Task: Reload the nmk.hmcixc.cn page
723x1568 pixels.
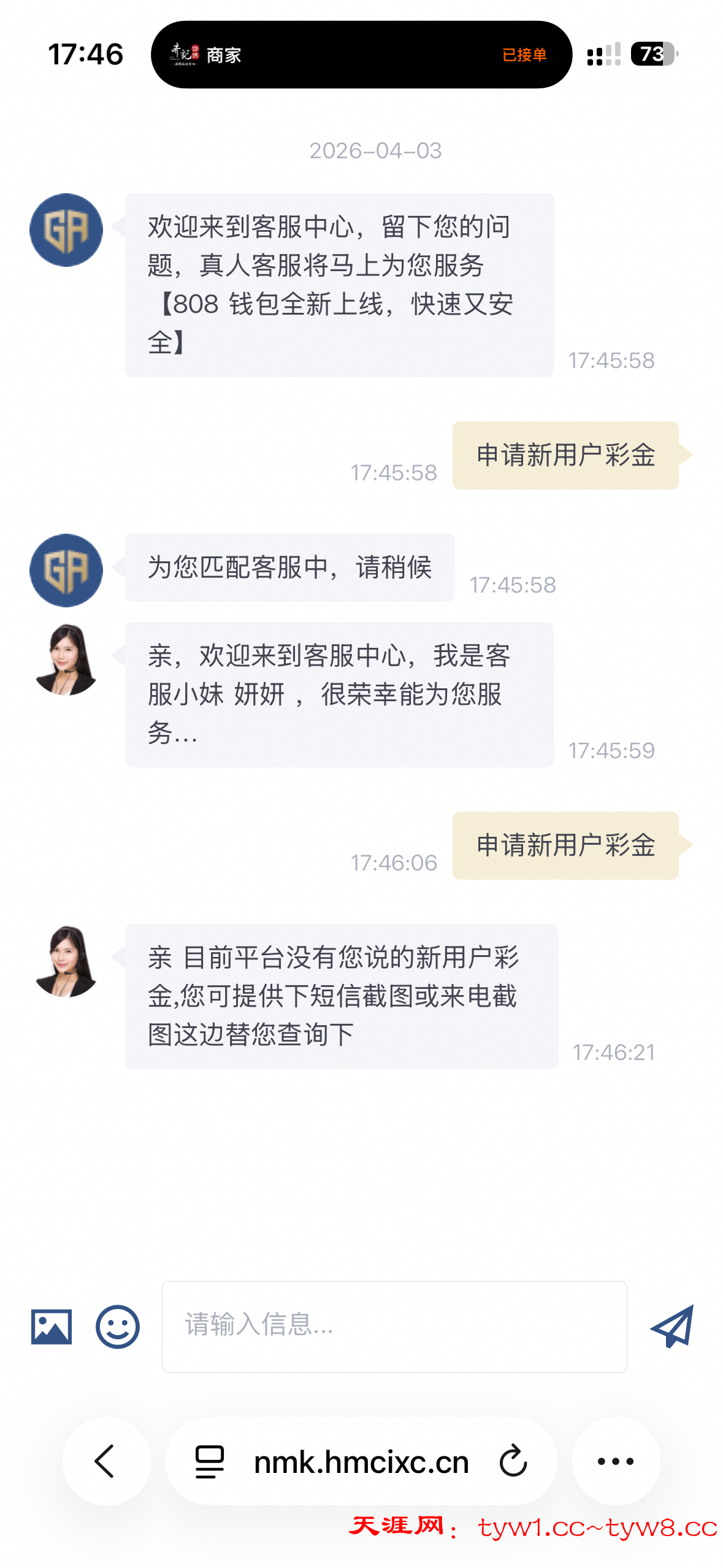Action: (x=513, y=1461)
